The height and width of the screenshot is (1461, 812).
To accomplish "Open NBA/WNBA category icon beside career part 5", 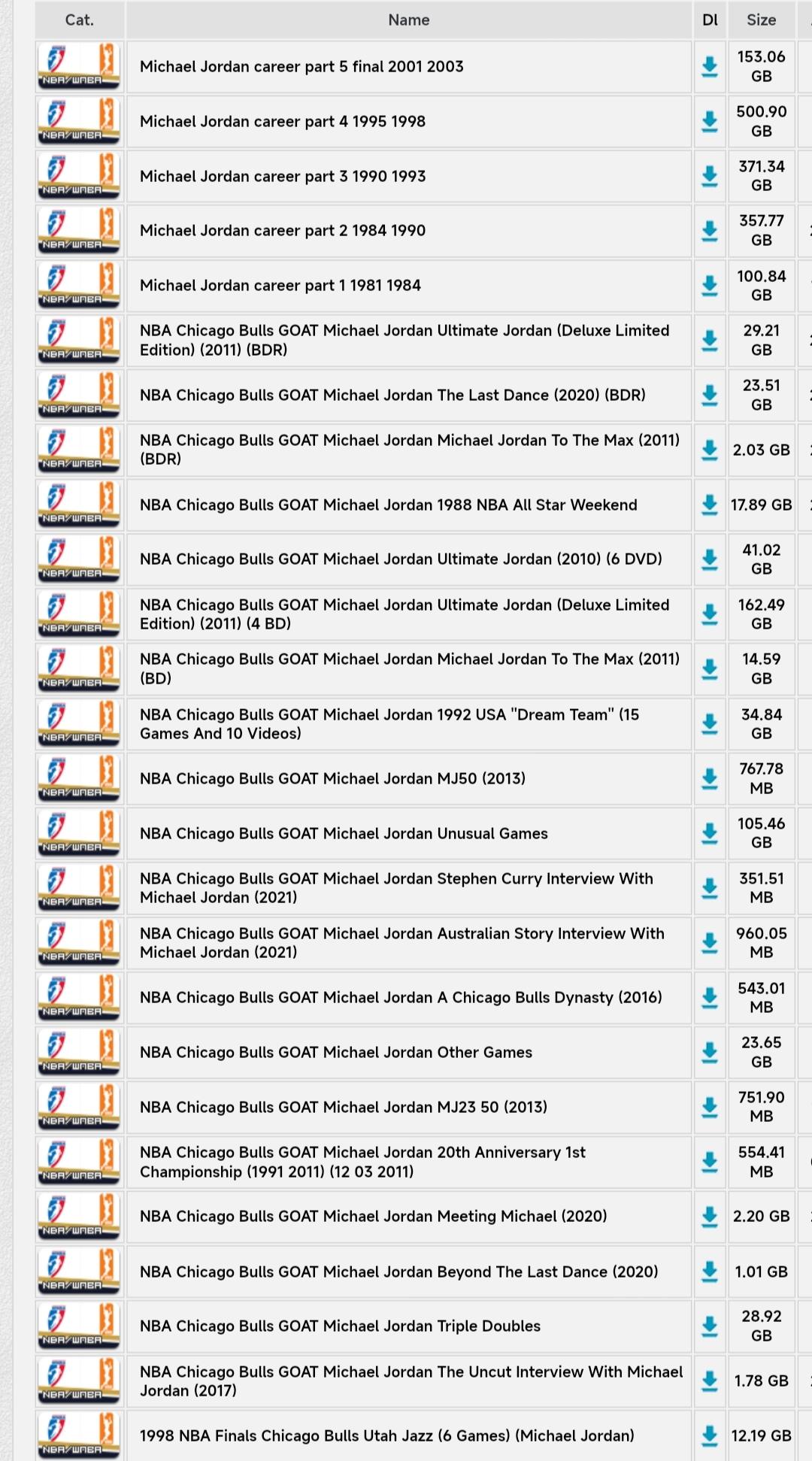I will coord(80,67).
